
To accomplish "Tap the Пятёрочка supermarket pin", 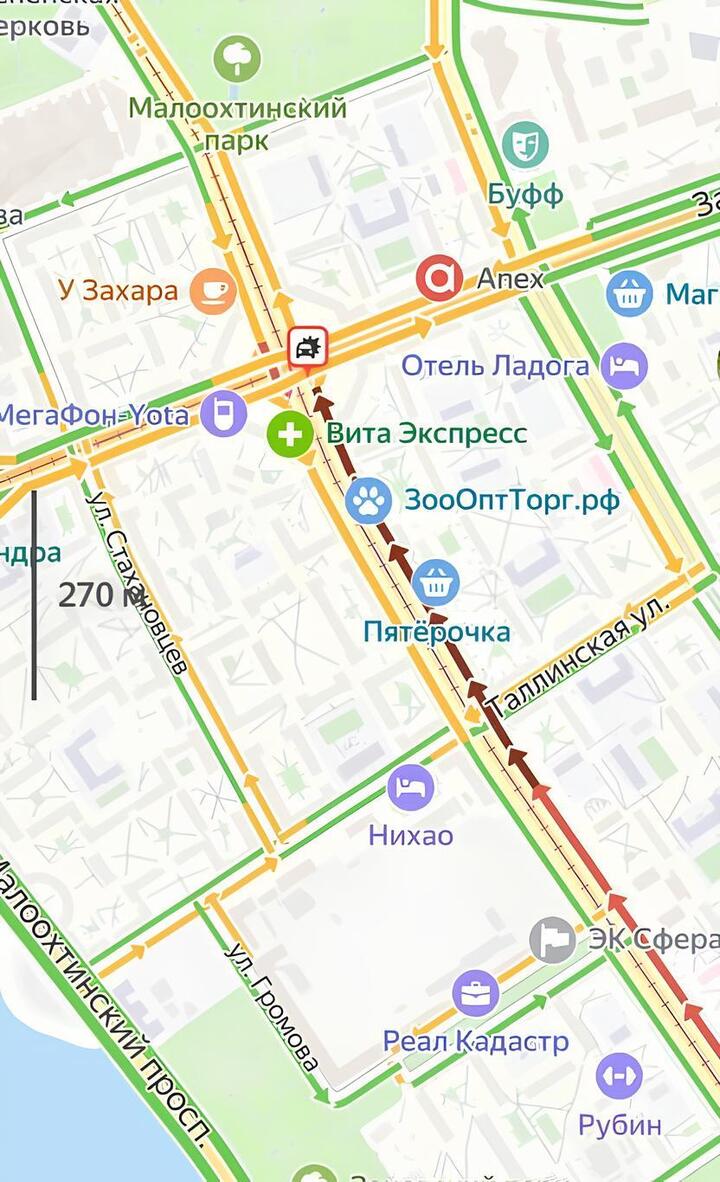I will coord(436,582).
